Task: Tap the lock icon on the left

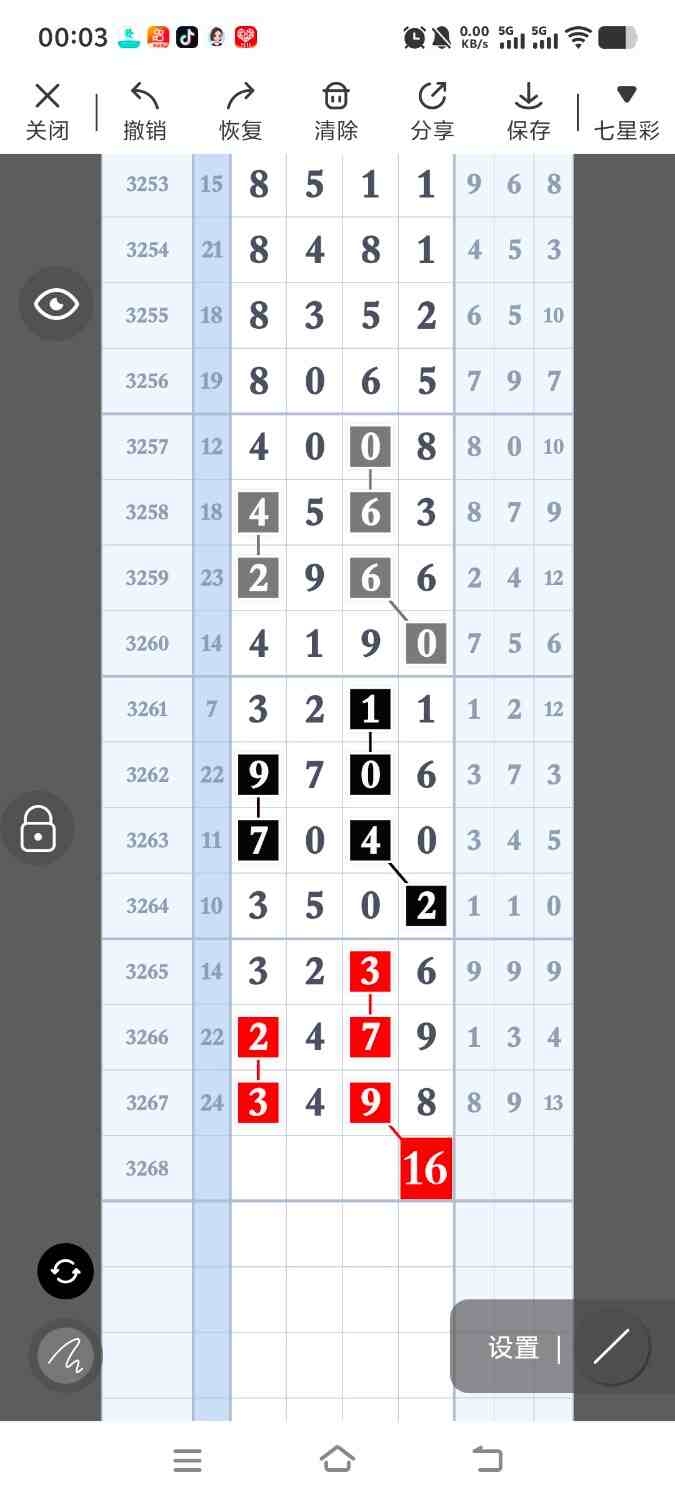Action: point(38,829)
